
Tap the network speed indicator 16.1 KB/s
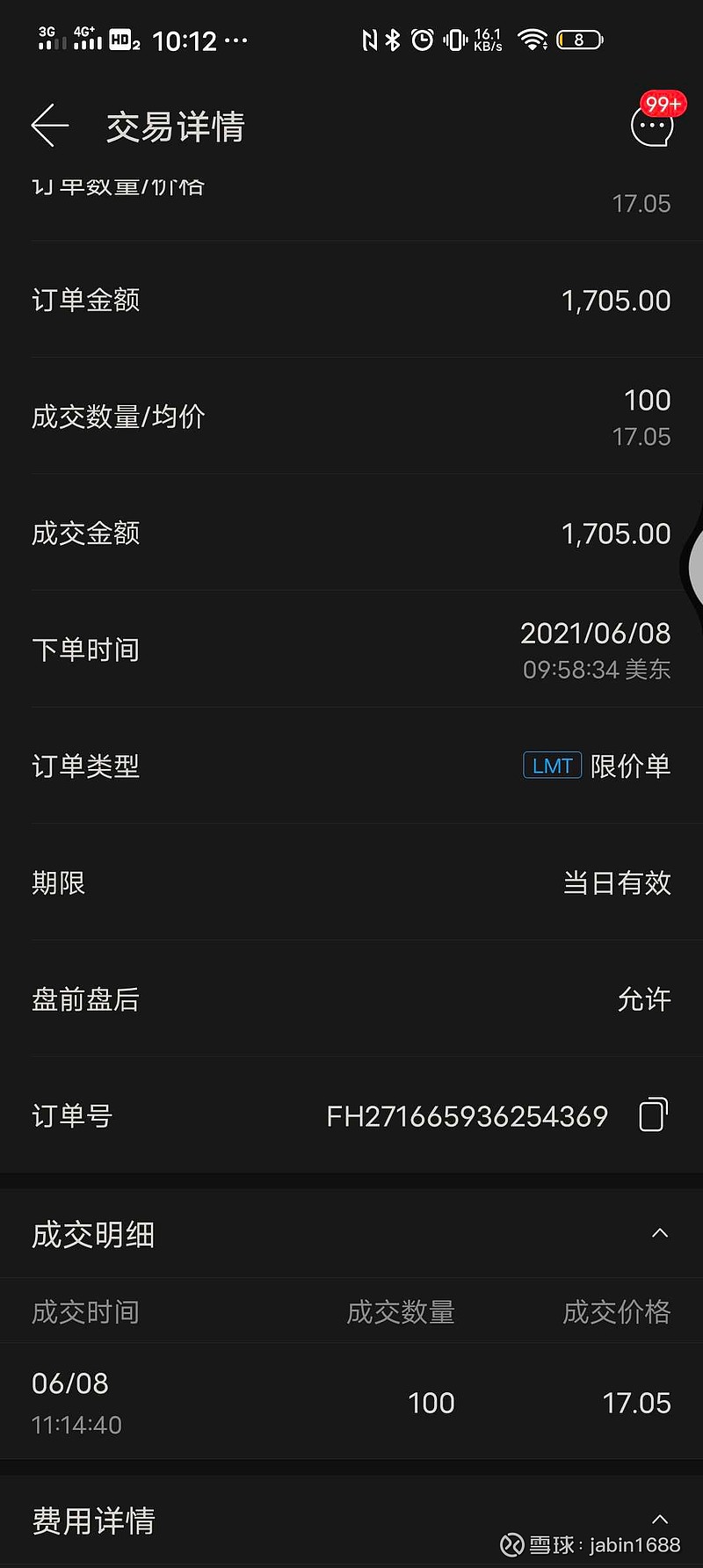(486, 39)
